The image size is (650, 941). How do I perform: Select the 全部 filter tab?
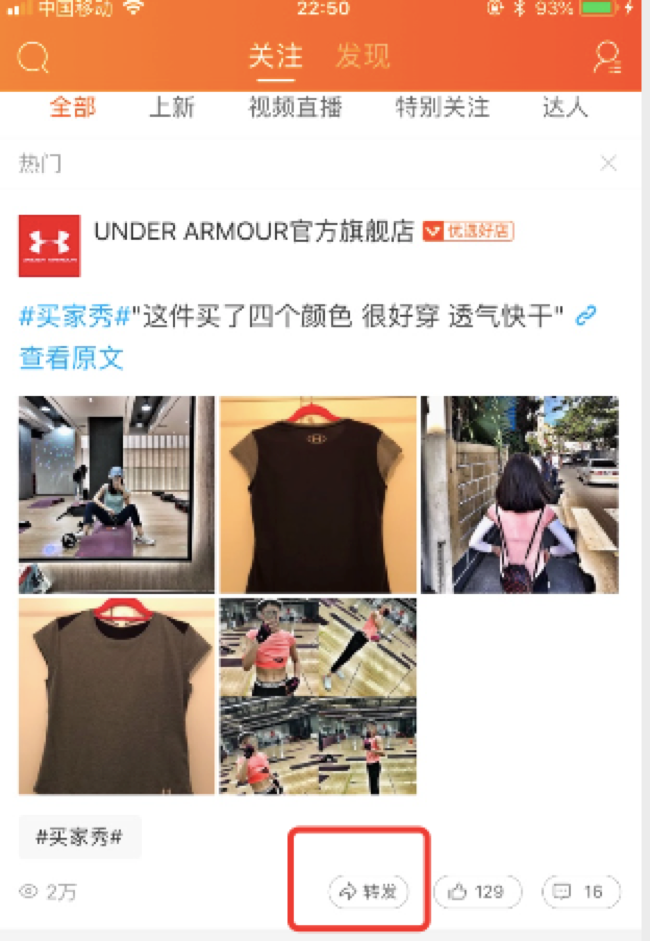click(x=73, y=108)
